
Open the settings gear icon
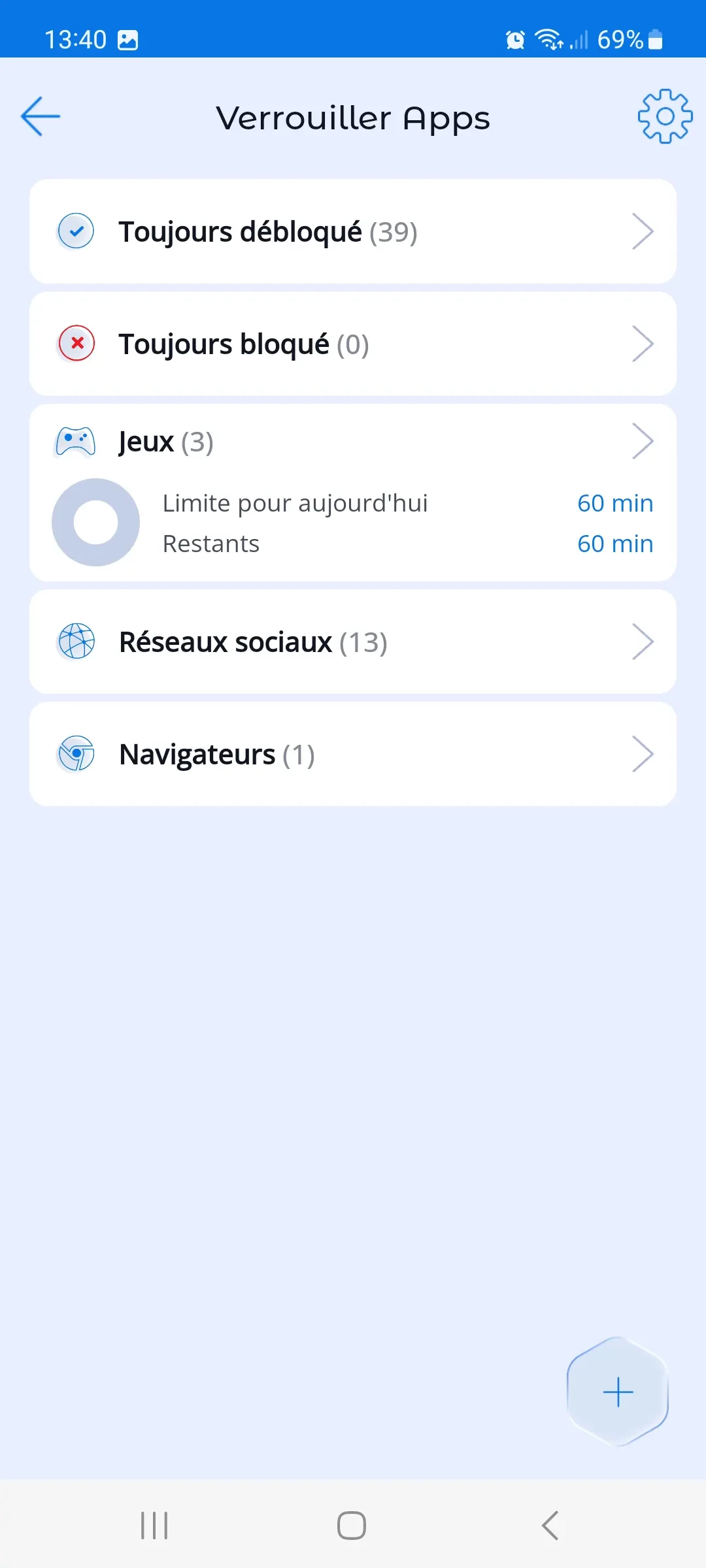665,117
